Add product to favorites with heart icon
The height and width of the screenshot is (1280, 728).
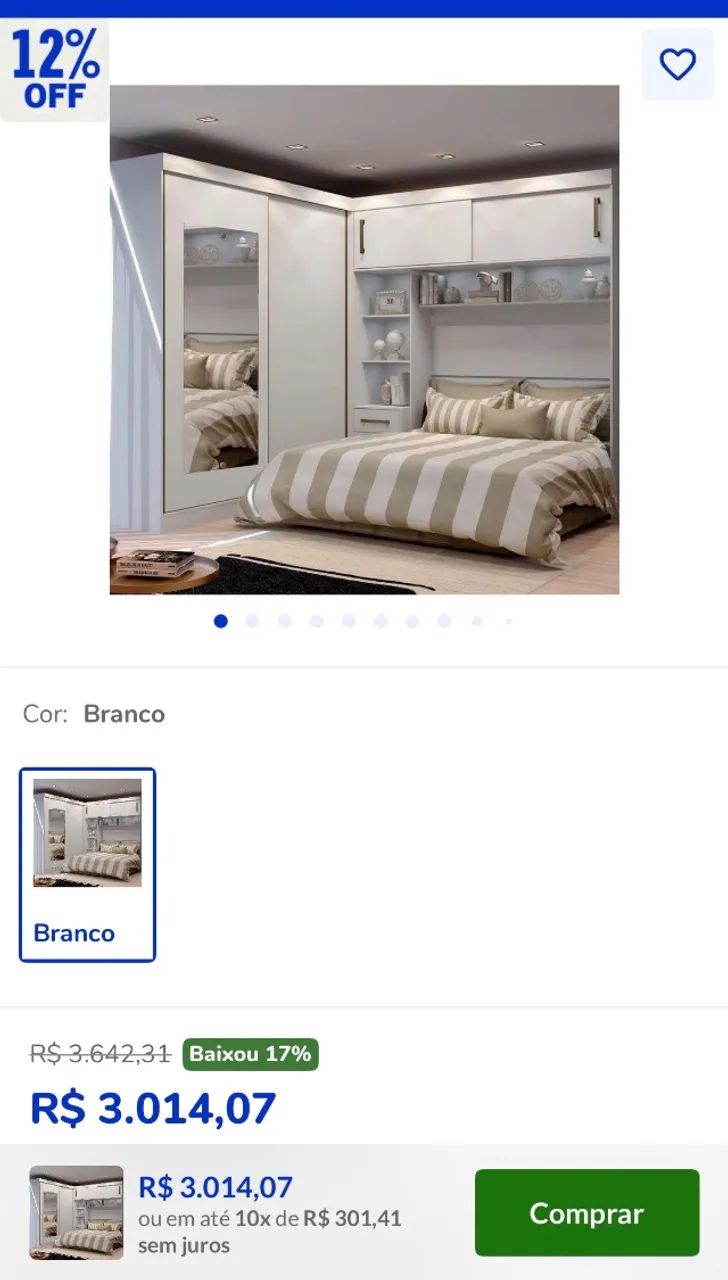point(677,65)
